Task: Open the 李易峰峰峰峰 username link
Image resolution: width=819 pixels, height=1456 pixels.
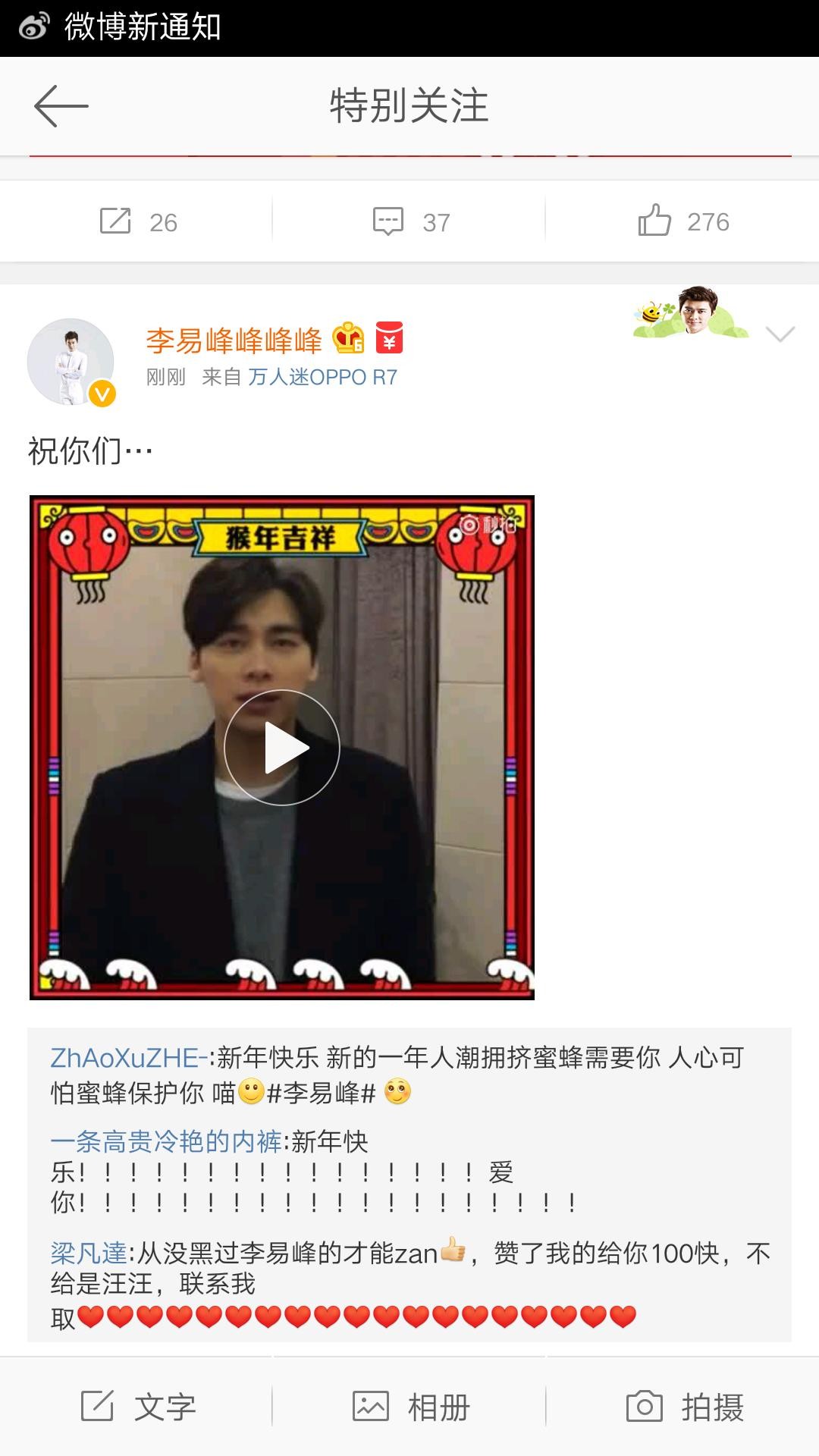Action: 234,340
